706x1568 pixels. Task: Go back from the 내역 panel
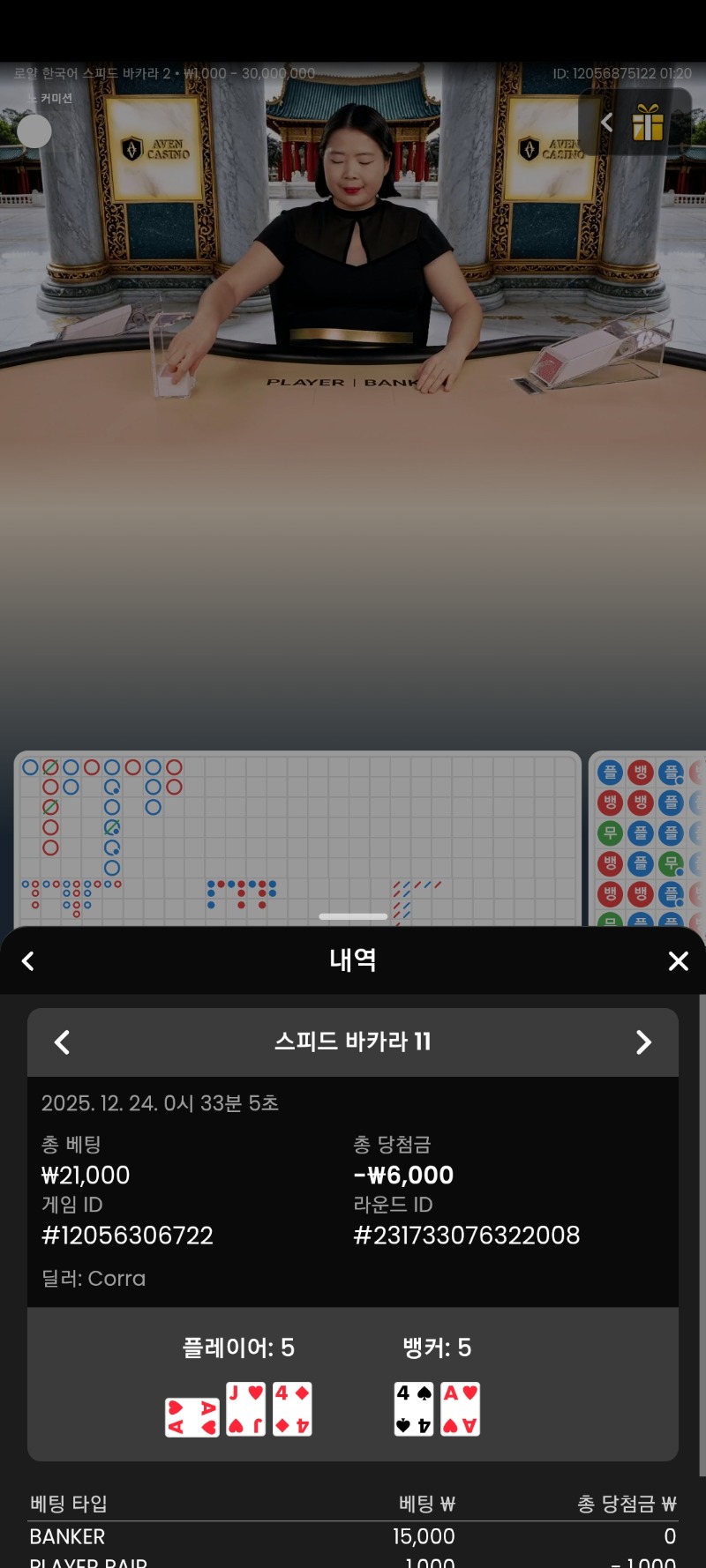point(28,961)
